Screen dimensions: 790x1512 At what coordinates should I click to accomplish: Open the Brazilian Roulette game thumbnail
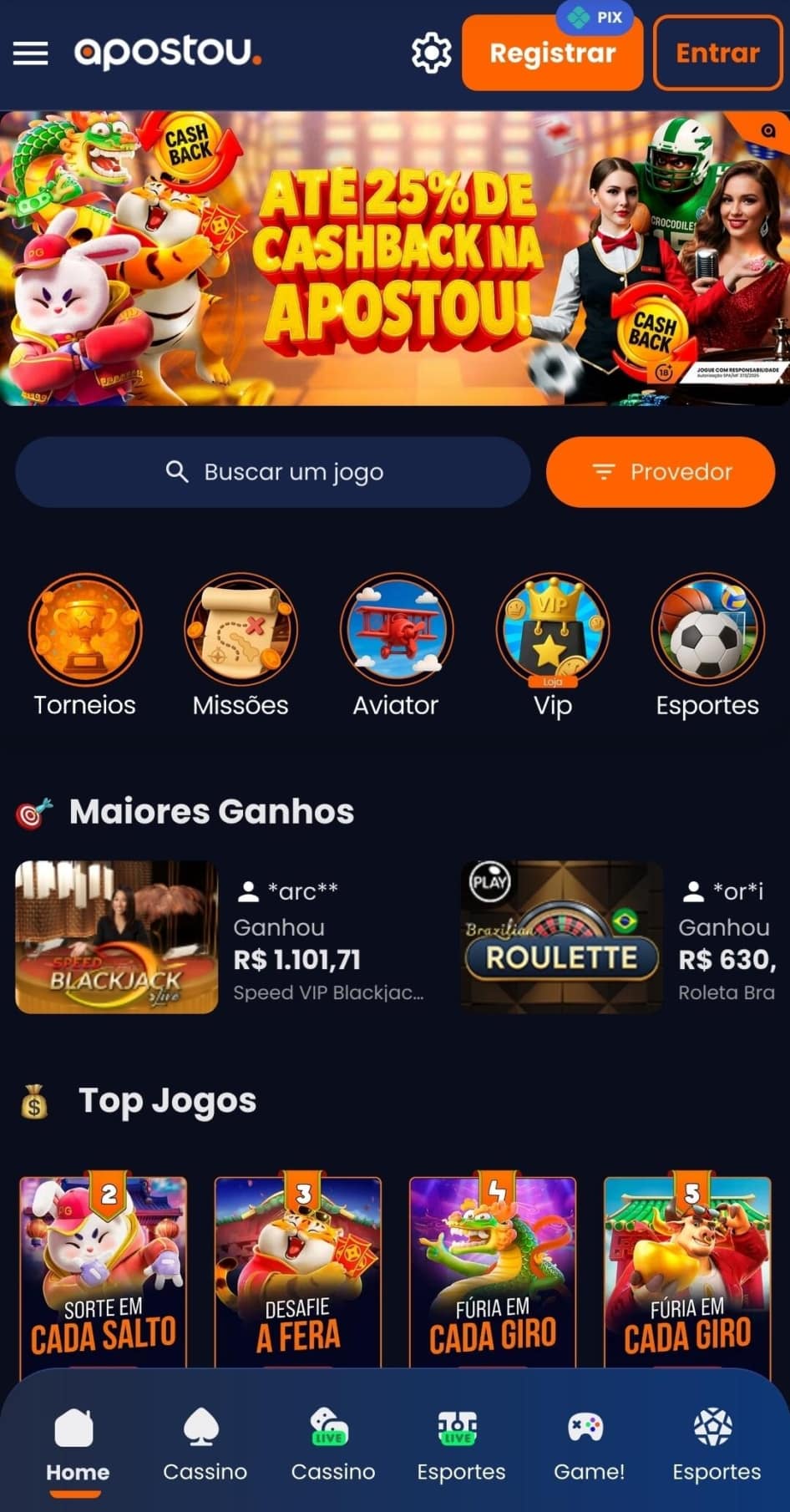click(x=561, y=937)
